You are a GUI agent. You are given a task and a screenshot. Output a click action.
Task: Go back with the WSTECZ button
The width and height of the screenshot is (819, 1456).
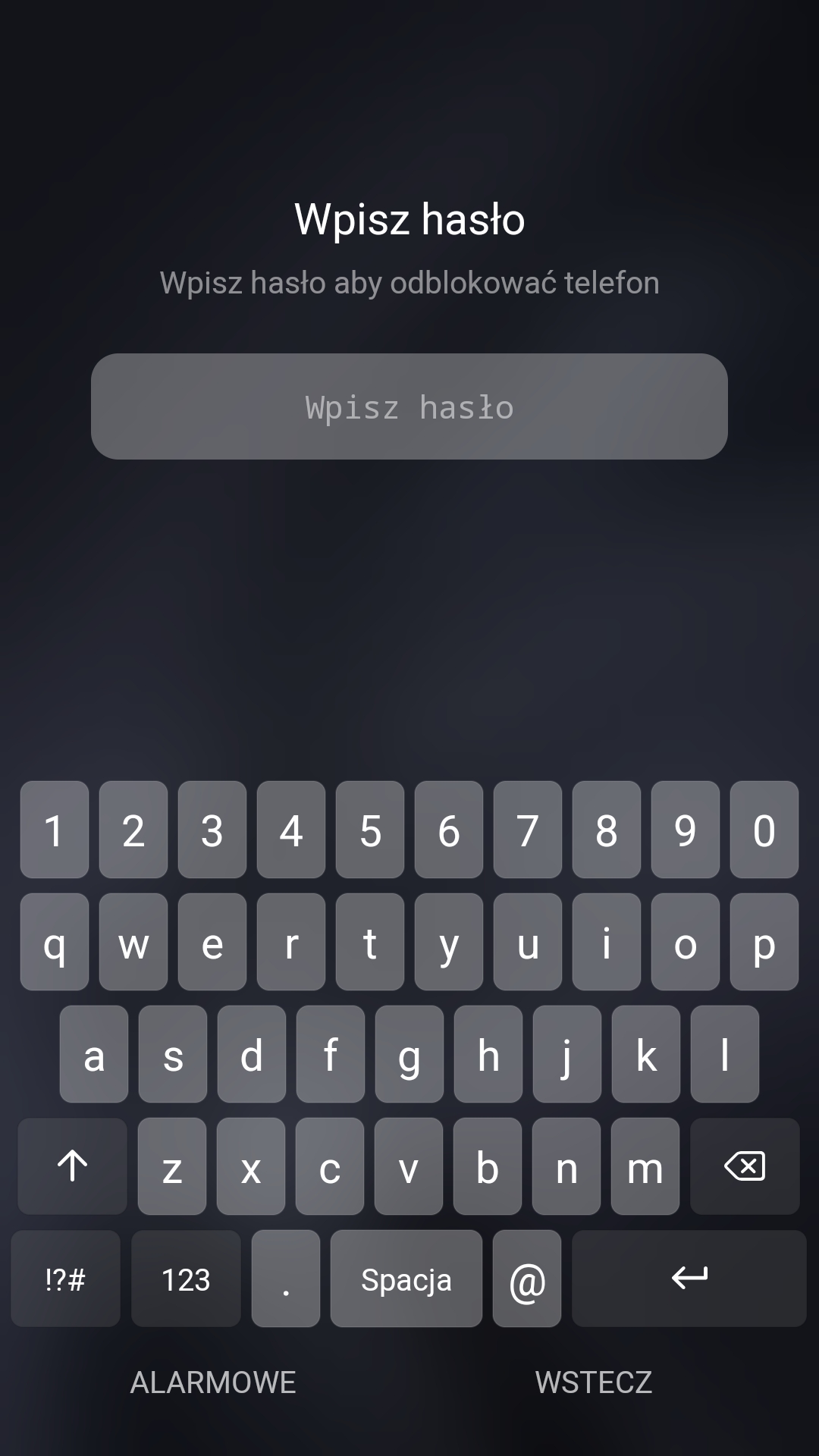tap(594, 1382)
